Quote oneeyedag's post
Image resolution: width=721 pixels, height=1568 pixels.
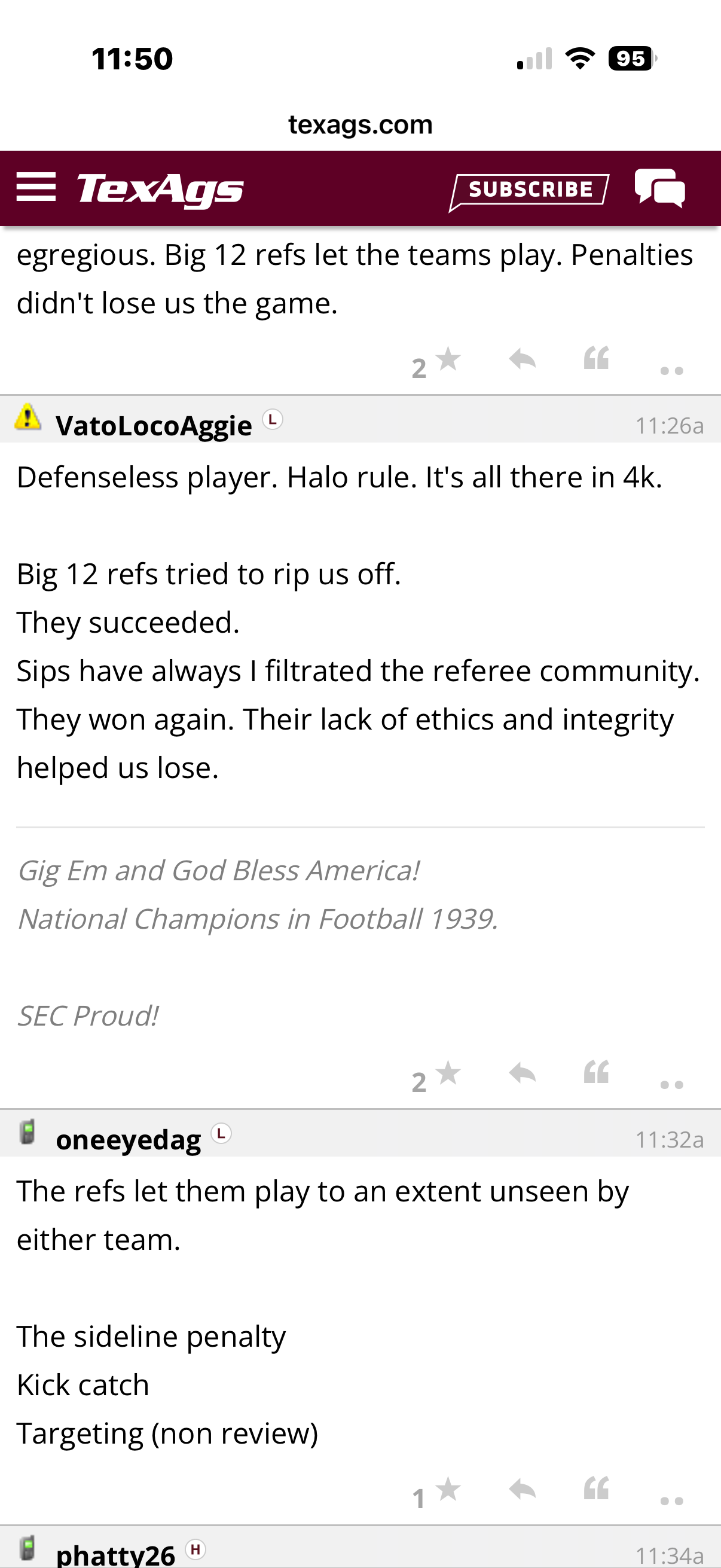tap(595, 1490)
